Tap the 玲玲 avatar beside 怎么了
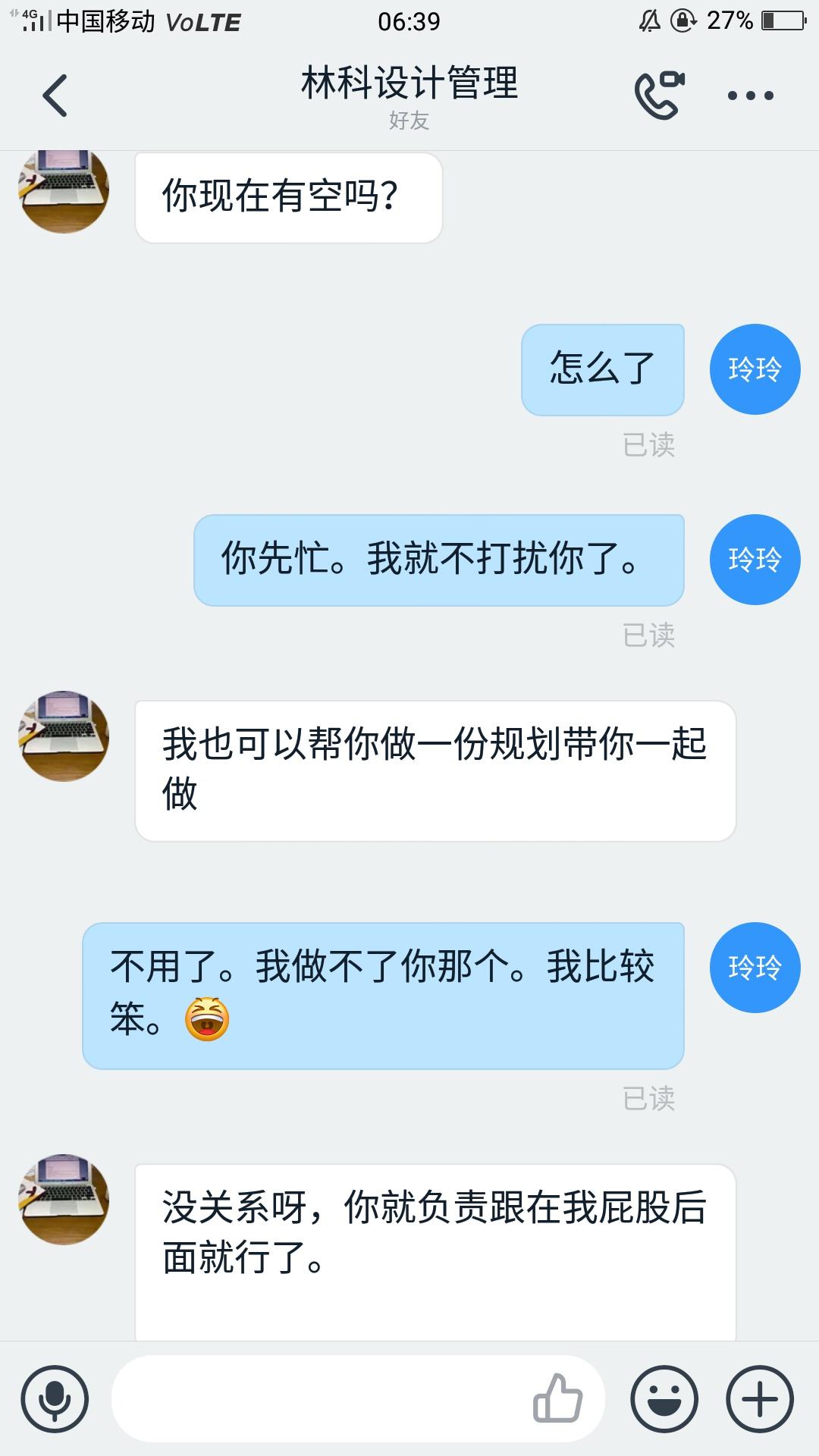Screen dimensions: 819x1456 click(755, 369)
